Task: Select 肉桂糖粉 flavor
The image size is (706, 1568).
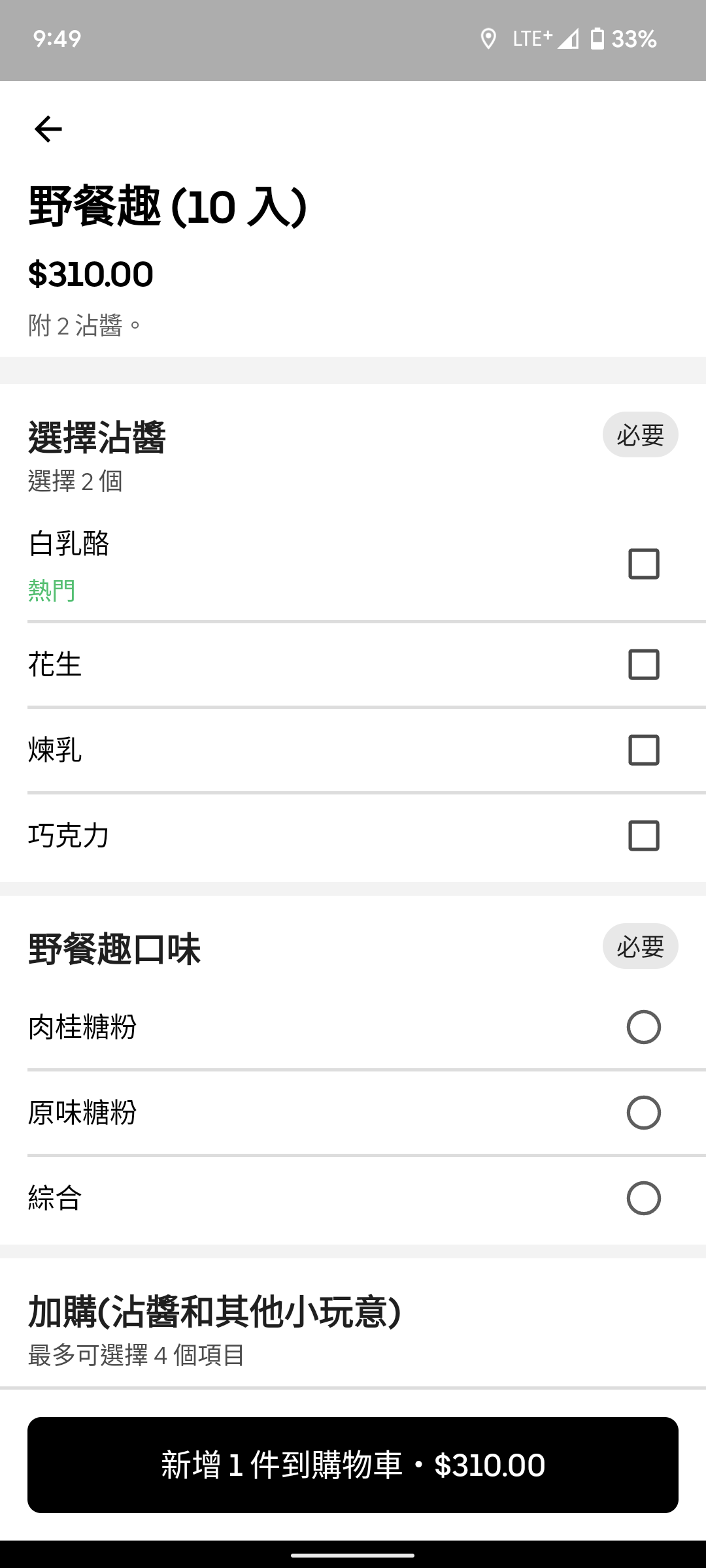Action: pos(643,1027)
